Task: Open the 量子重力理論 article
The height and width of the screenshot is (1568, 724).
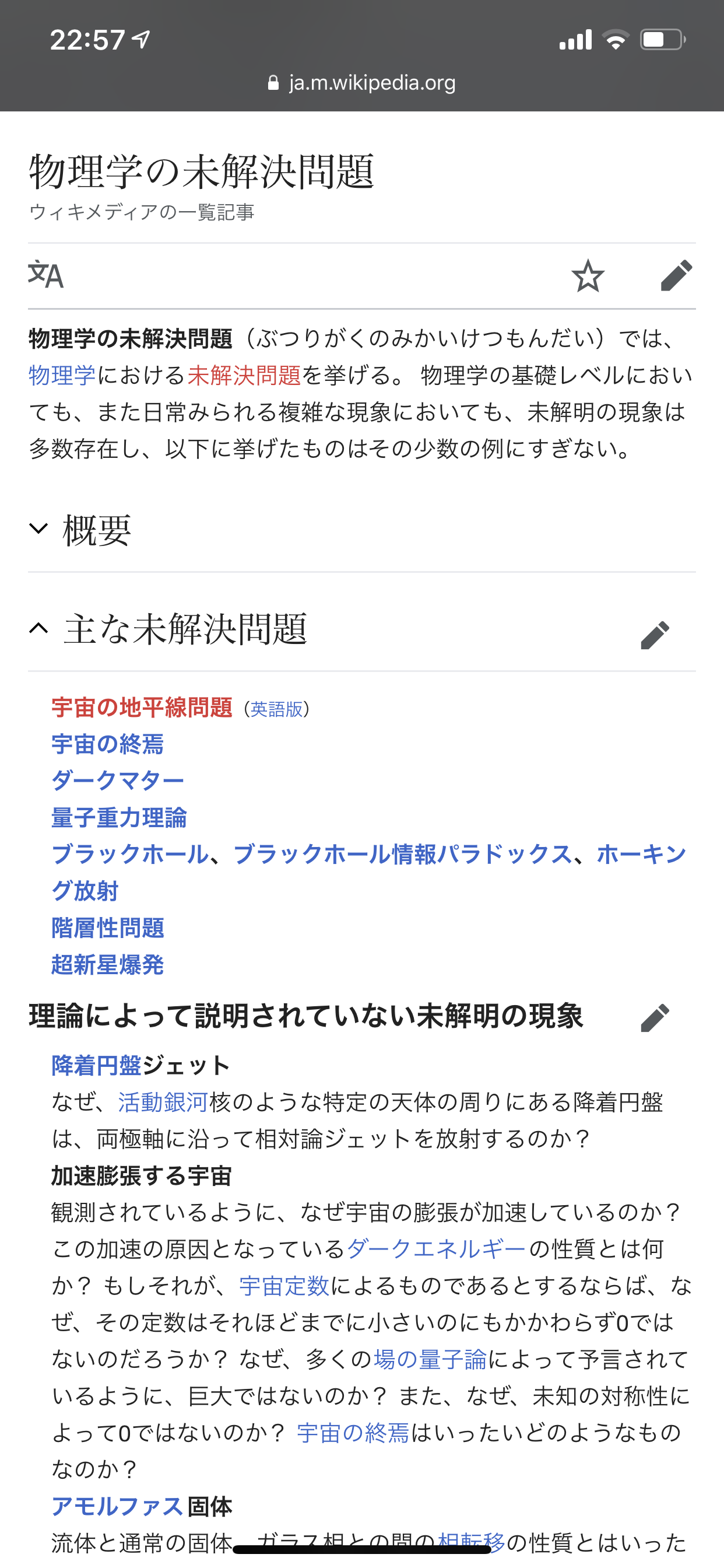Action: click(120, 817)
